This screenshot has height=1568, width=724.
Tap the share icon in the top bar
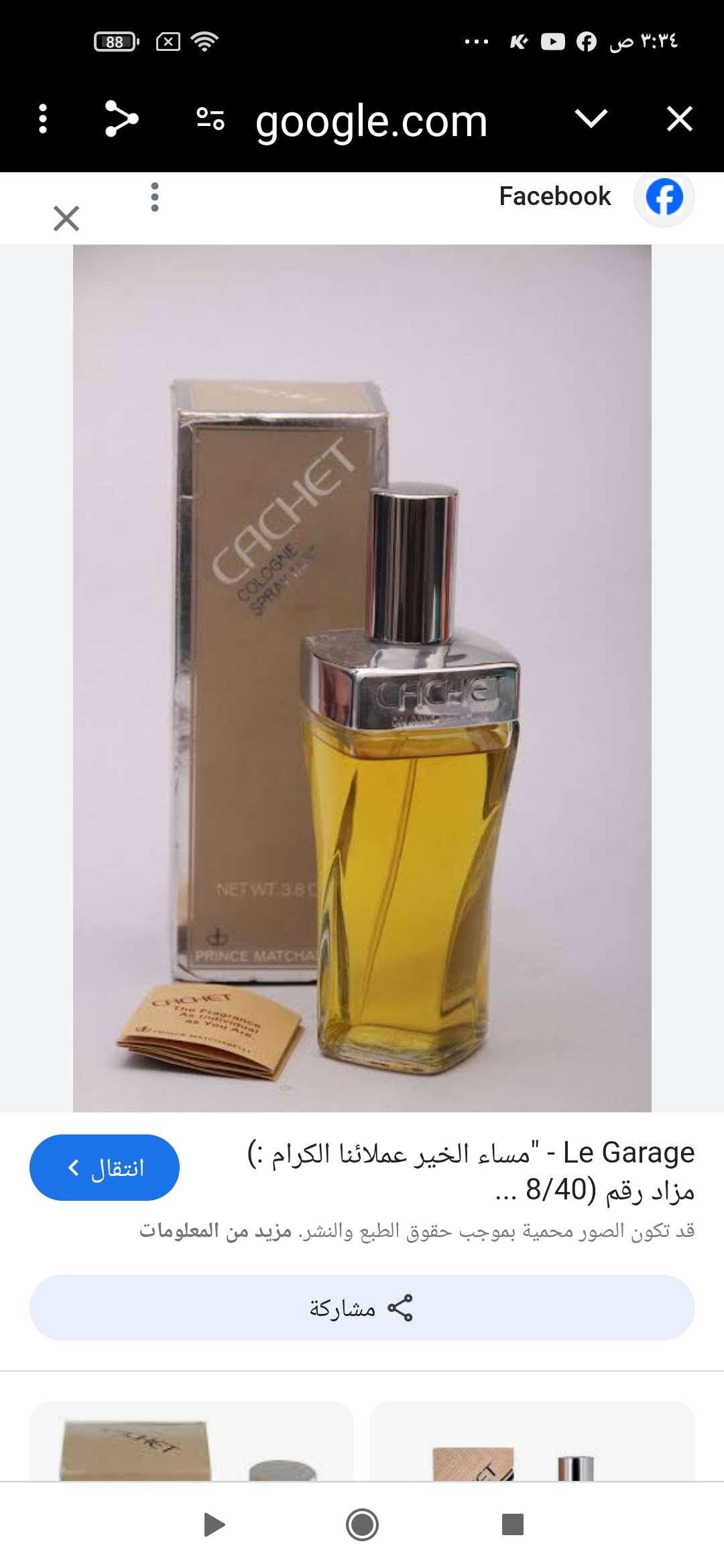121,119
